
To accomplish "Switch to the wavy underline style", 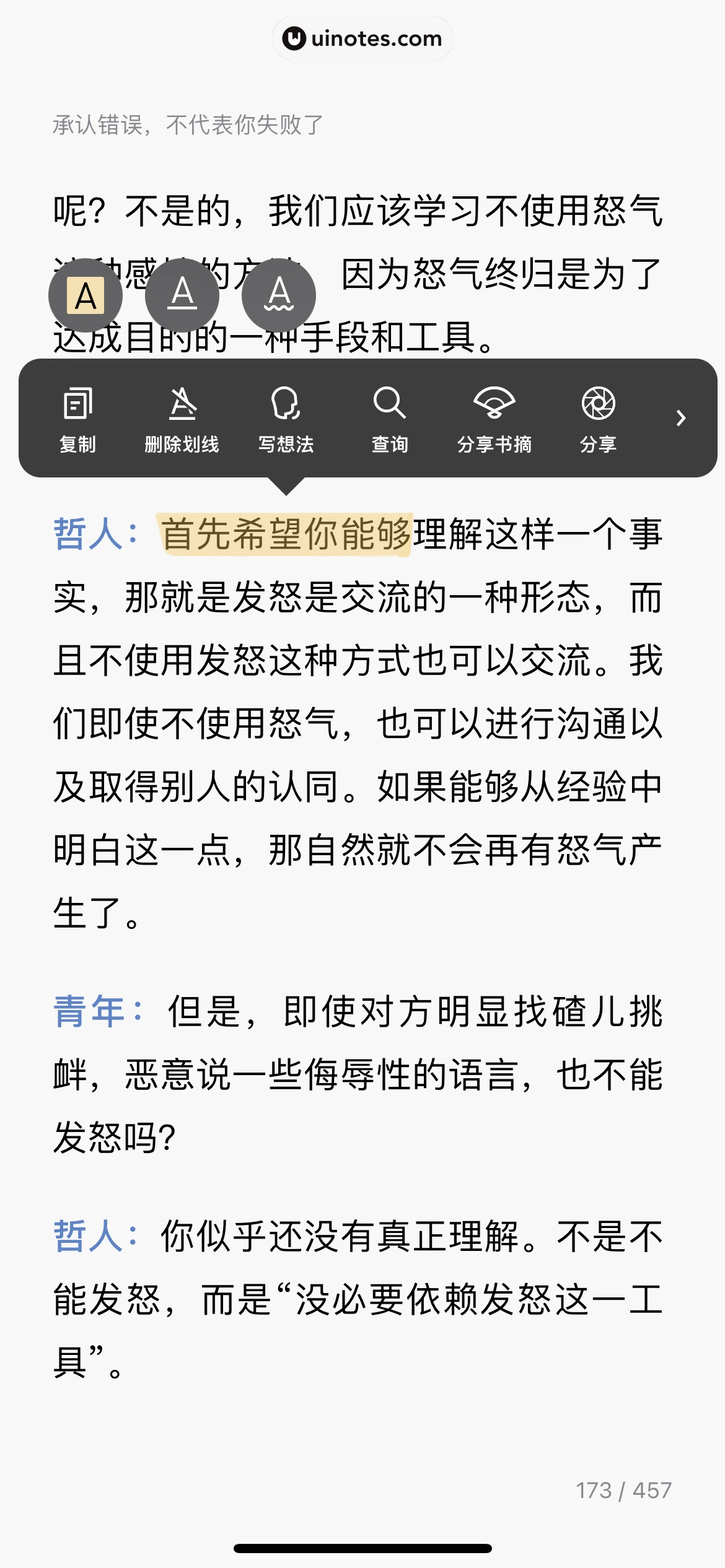I will click(280, 295).
